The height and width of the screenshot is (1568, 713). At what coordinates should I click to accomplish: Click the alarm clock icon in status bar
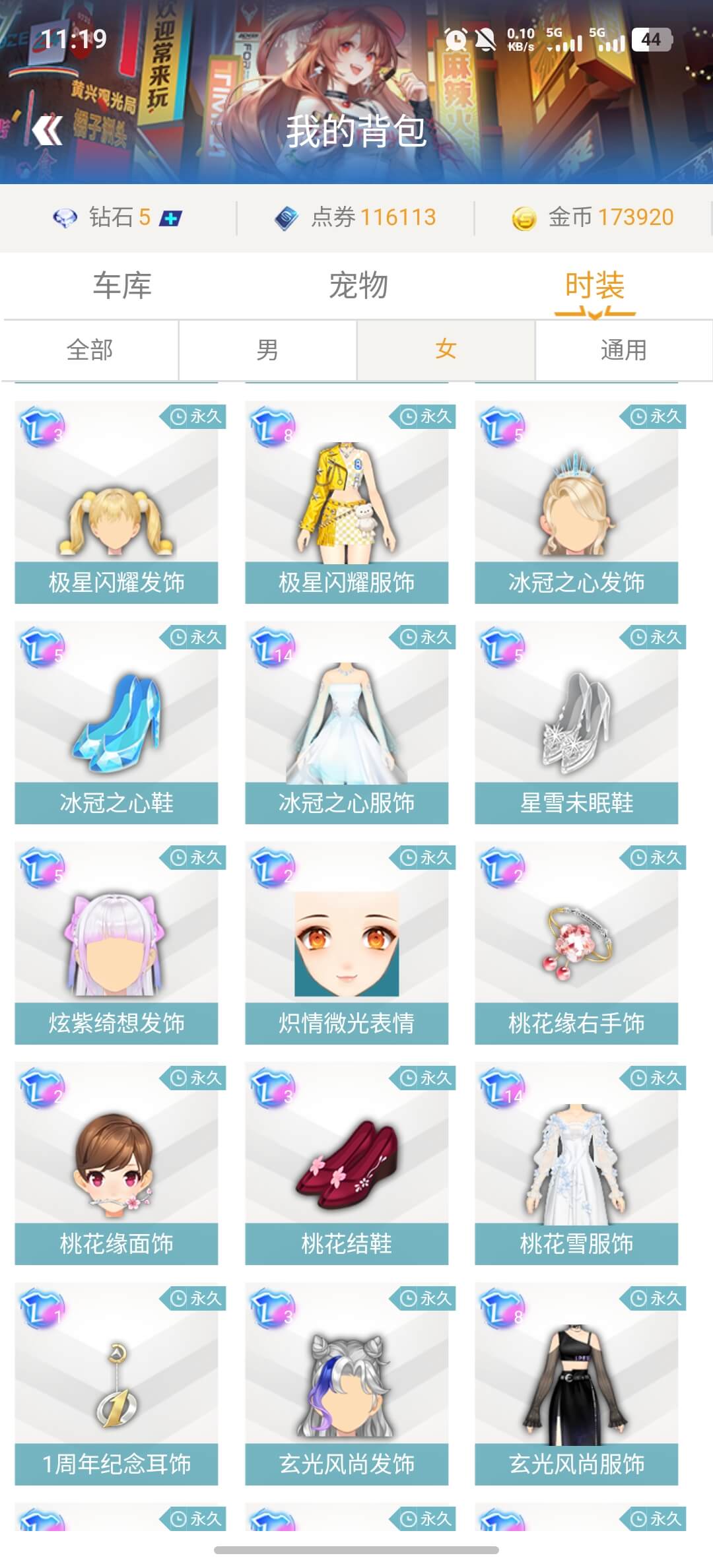[455, 41]
